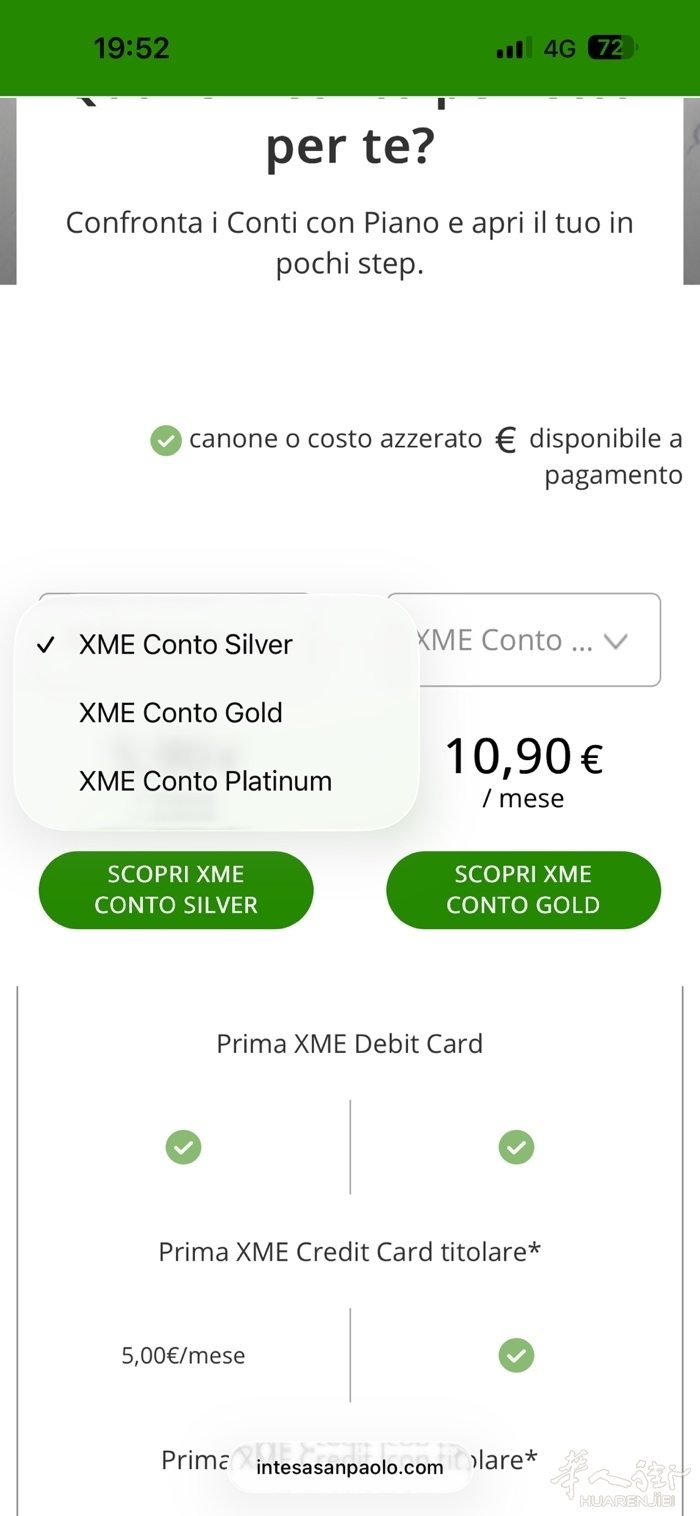Select XME Conto Silver option
The width and height of the screenshot is (700, 1516).
pyautogui.click(x=186, y=645)
